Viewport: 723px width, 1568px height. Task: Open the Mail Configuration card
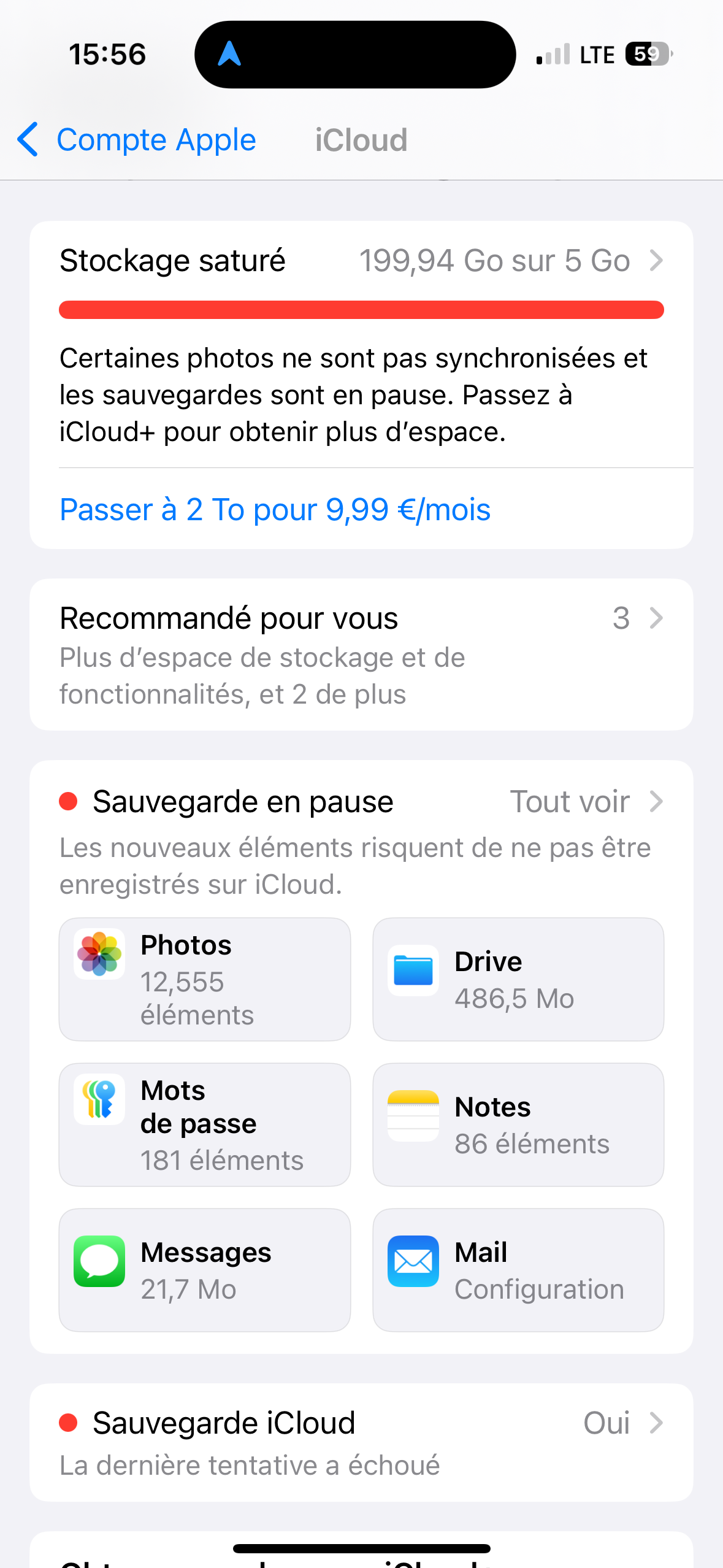coord(518,1270)
